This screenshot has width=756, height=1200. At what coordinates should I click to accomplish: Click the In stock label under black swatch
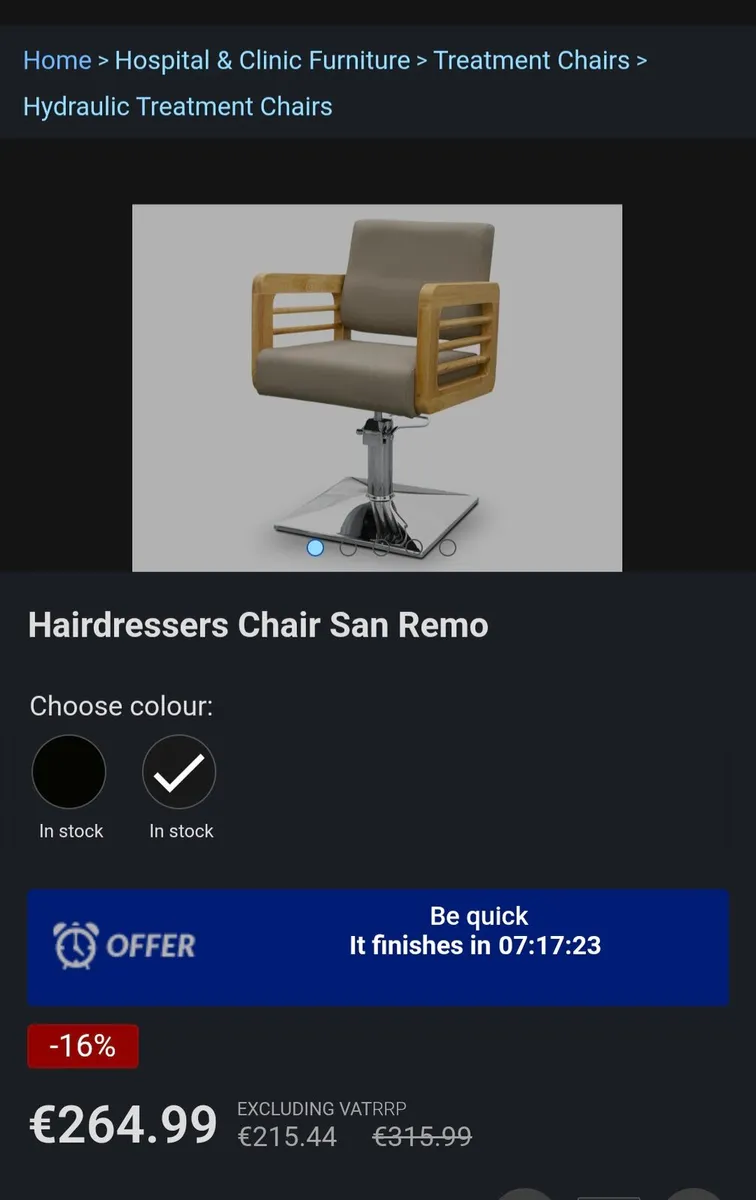tap(70, 830)
